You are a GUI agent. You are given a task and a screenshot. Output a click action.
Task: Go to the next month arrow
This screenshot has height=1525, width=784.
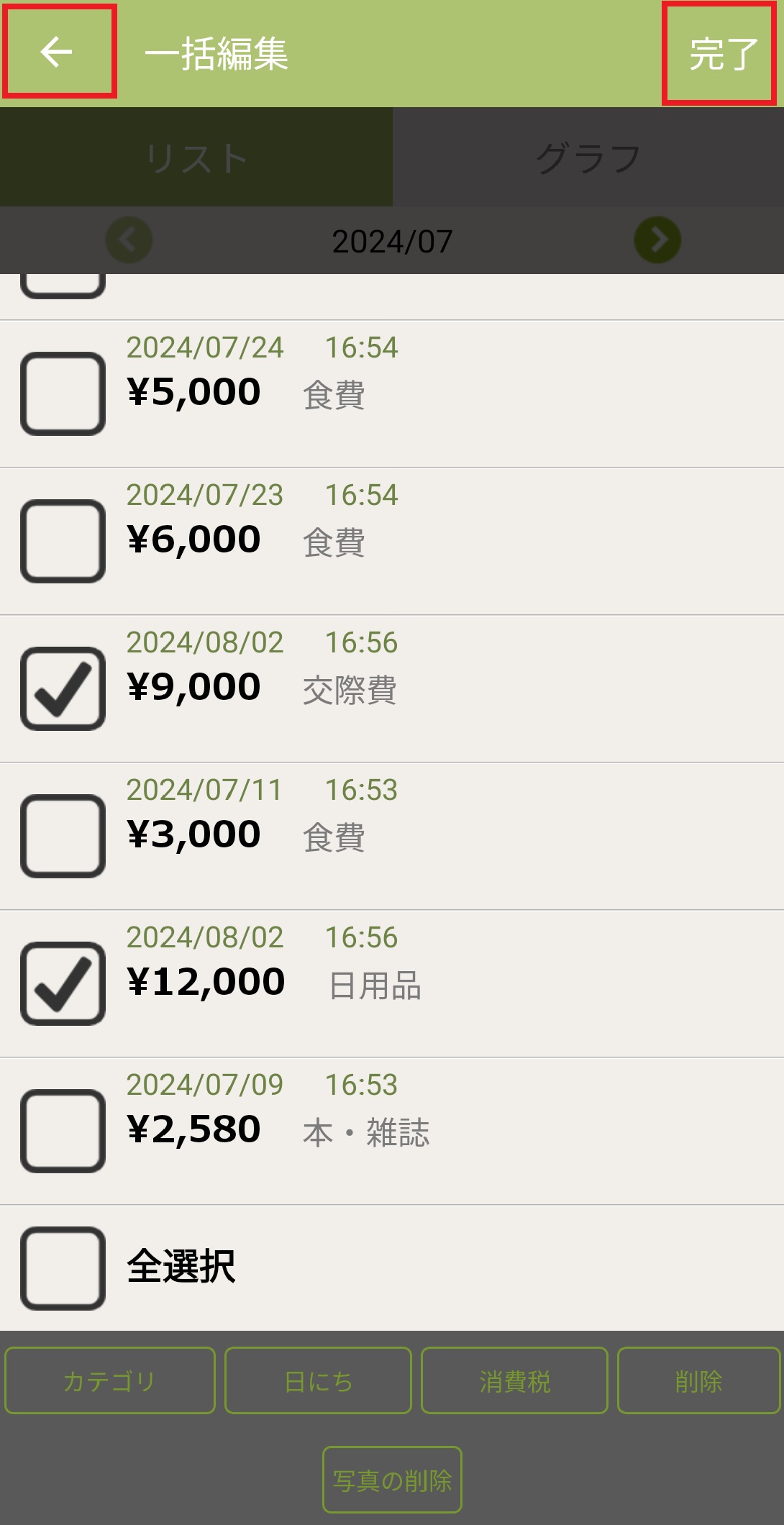pos(657,240)
